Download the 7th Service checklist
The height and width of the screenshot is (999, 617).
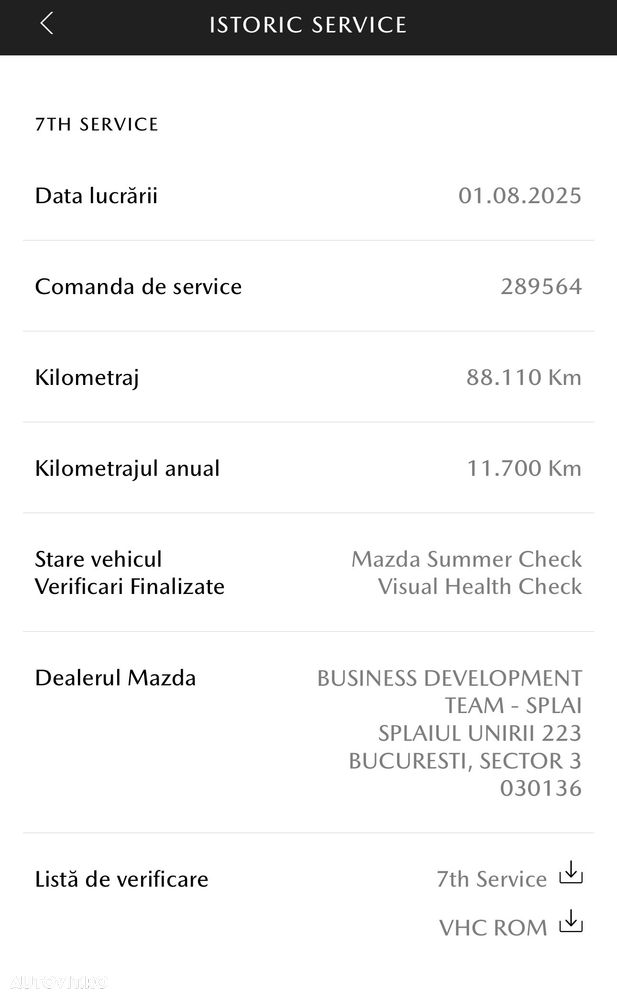[571, 873]
